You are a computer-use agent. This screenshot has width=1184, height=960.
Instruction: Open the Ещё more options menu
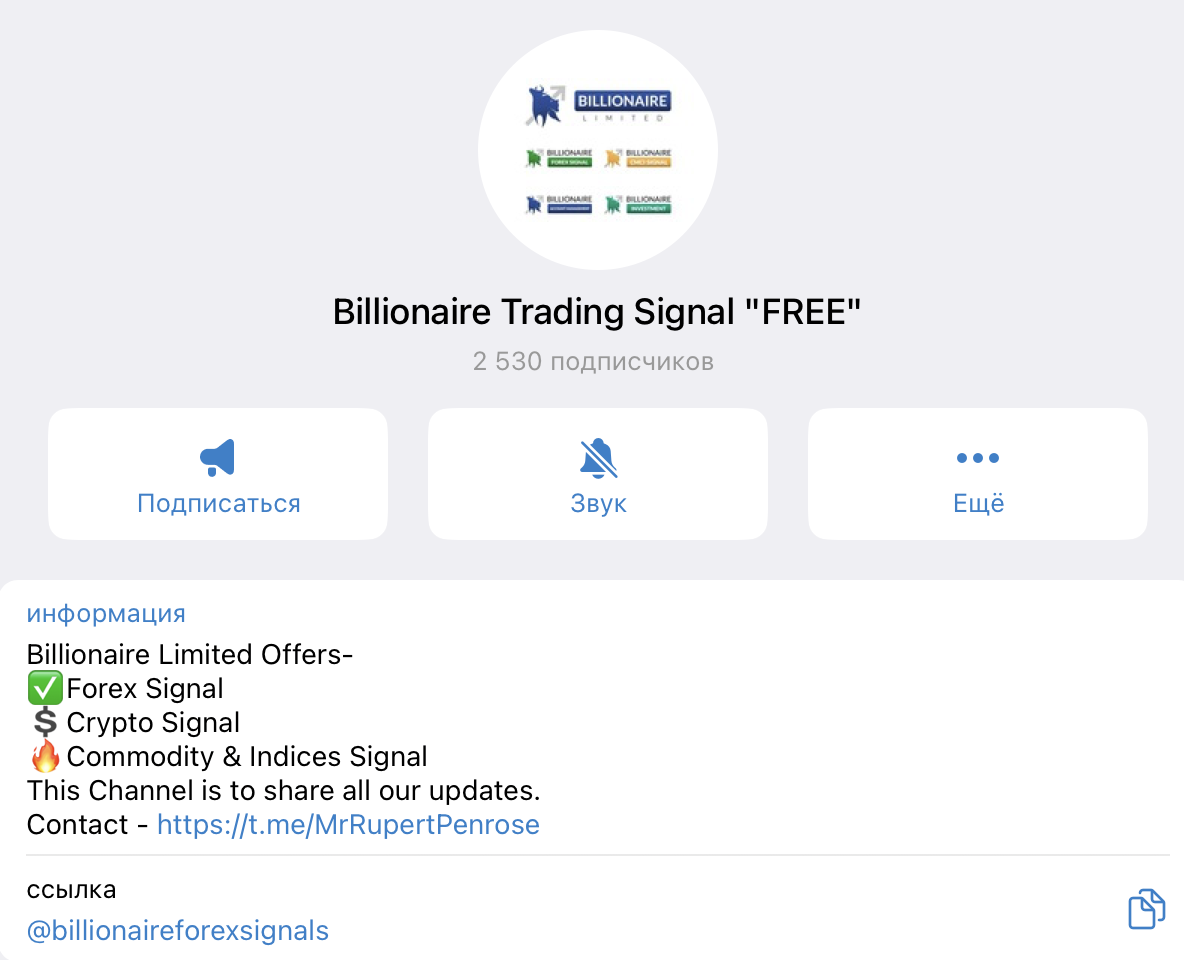pyautogui.click(x=978, y=475)
